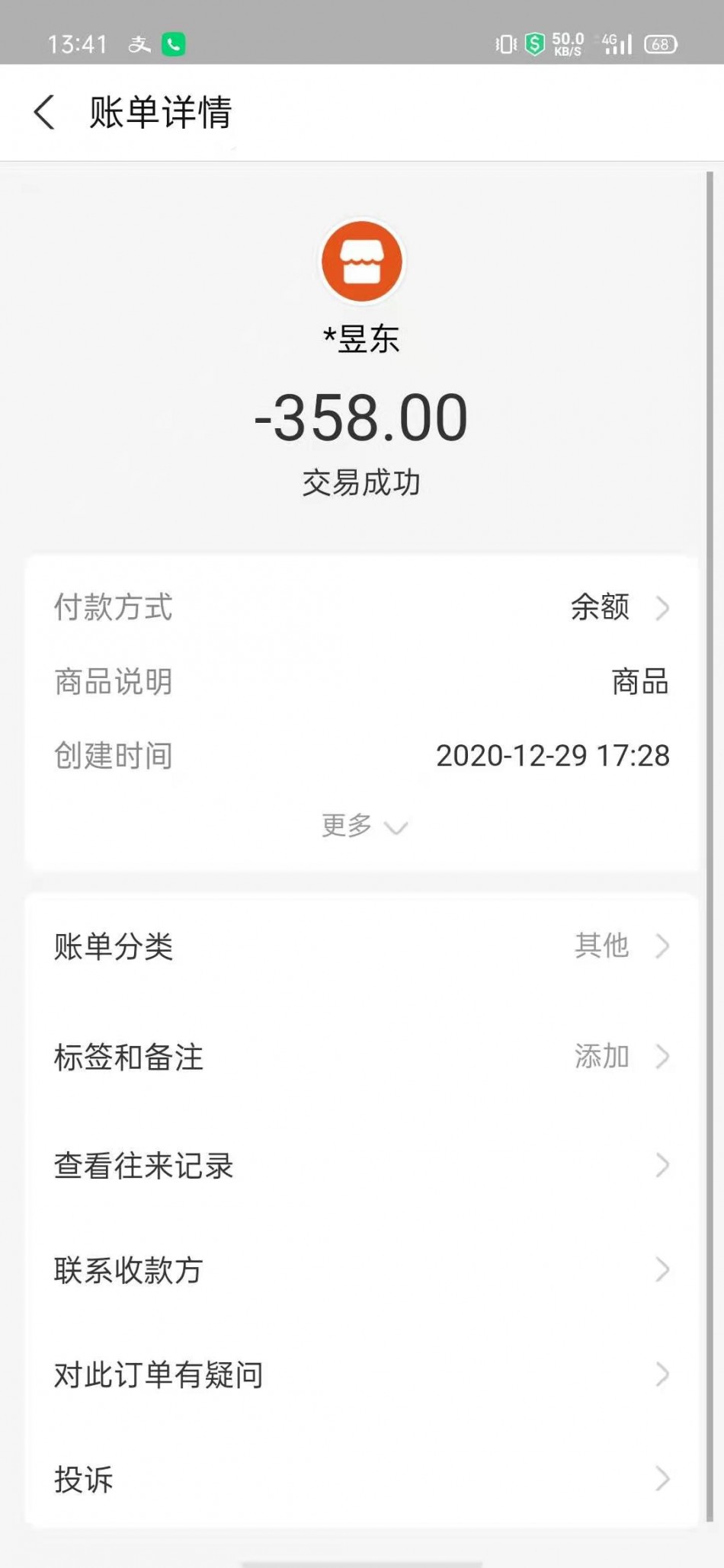Expand 更多 transaction details
This screenshot has width=724, height=1568.
click(363, 826)
